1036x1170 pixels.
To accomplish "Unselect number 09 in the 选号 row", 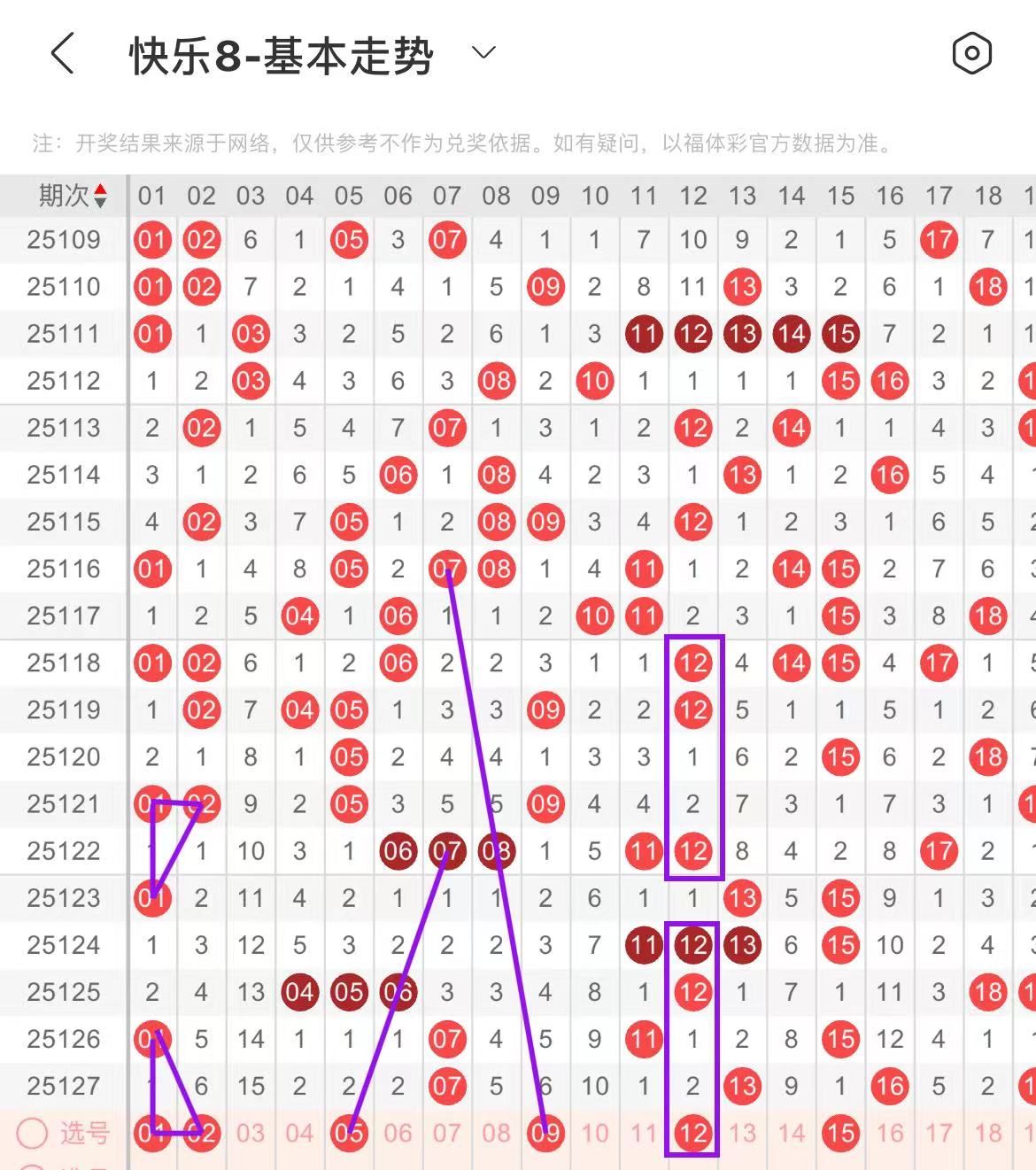I will (545, 1133).
